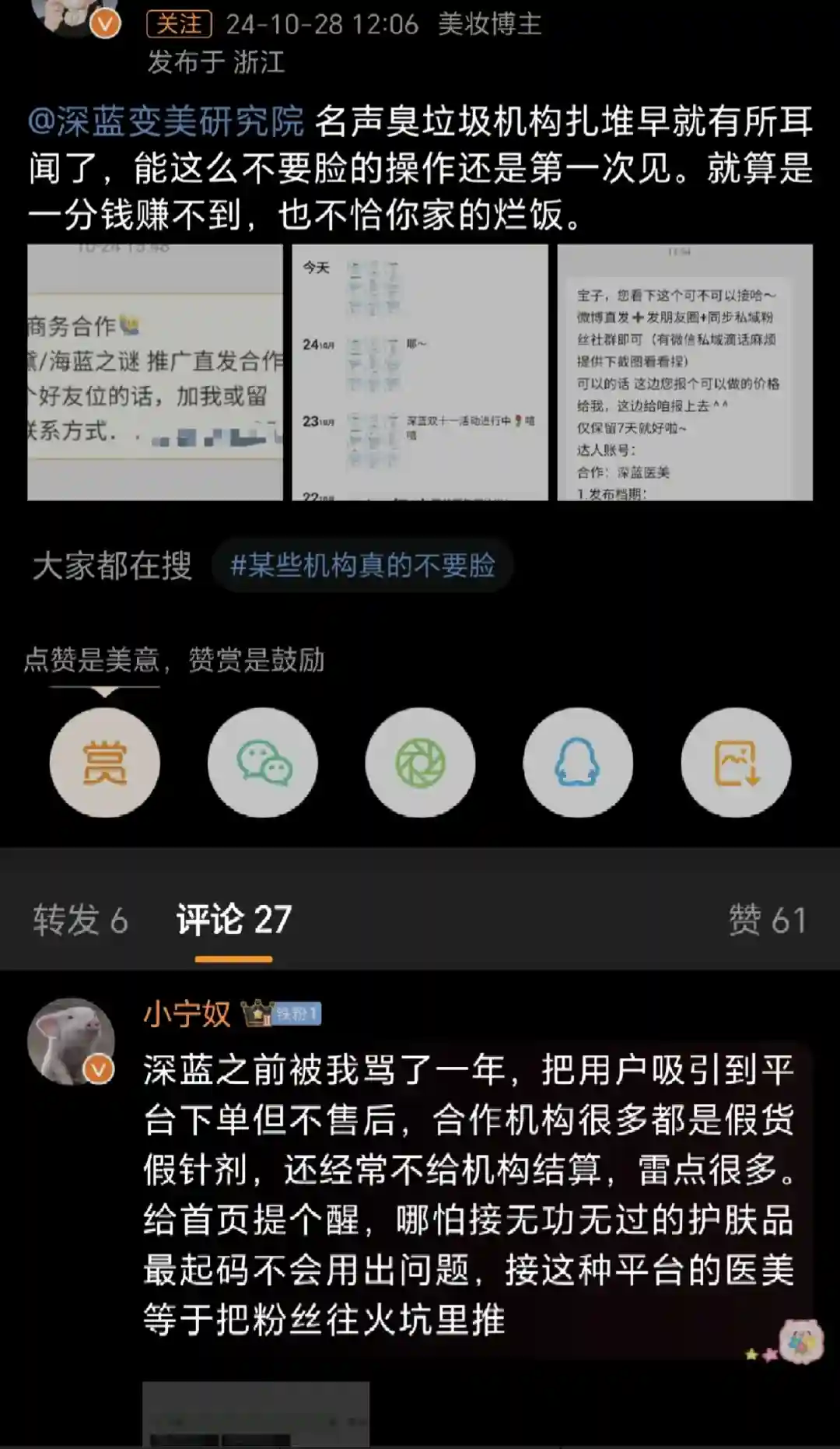Save the post as an image

(x=736, y=763)
